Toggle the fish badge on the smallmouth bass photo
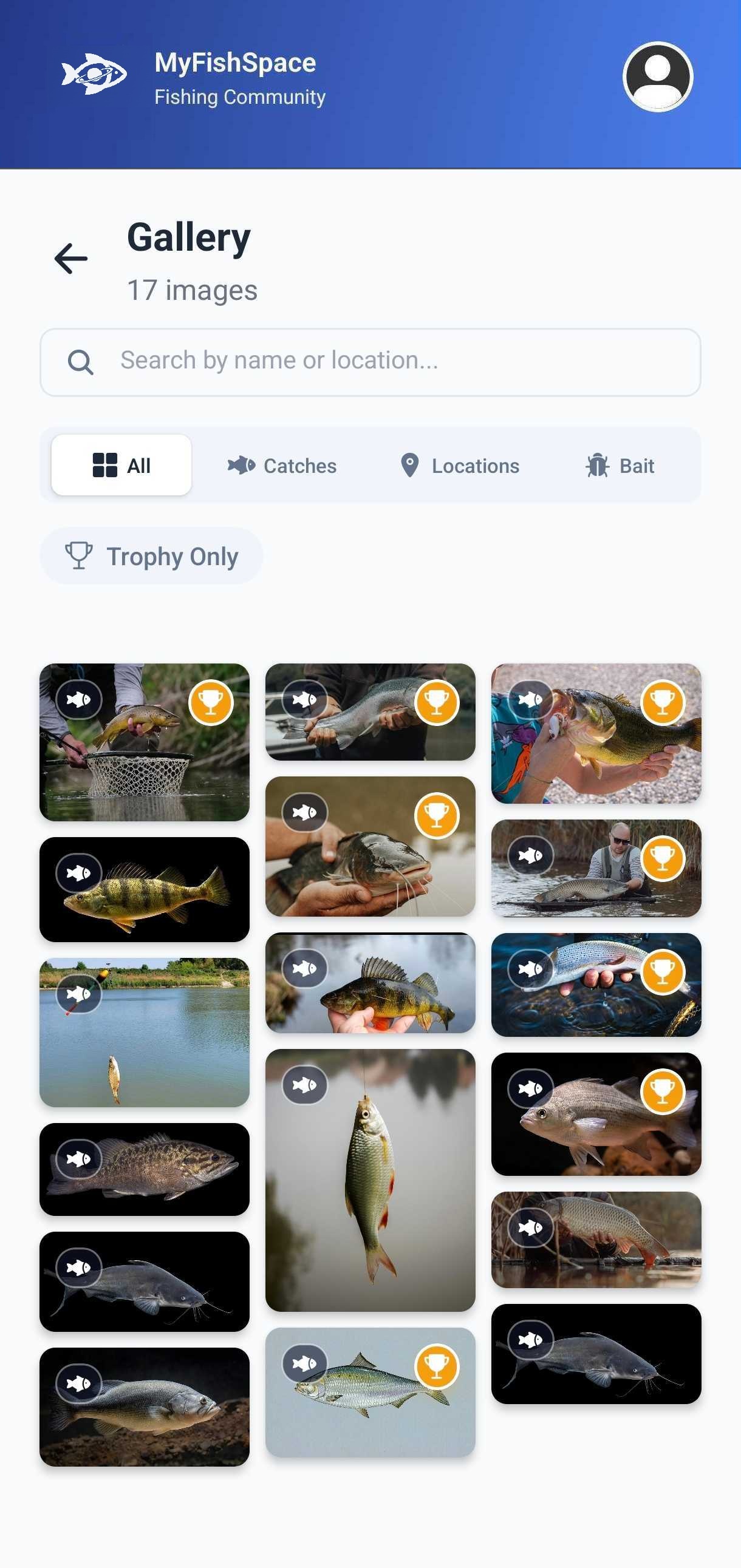 pos(79,1158)
